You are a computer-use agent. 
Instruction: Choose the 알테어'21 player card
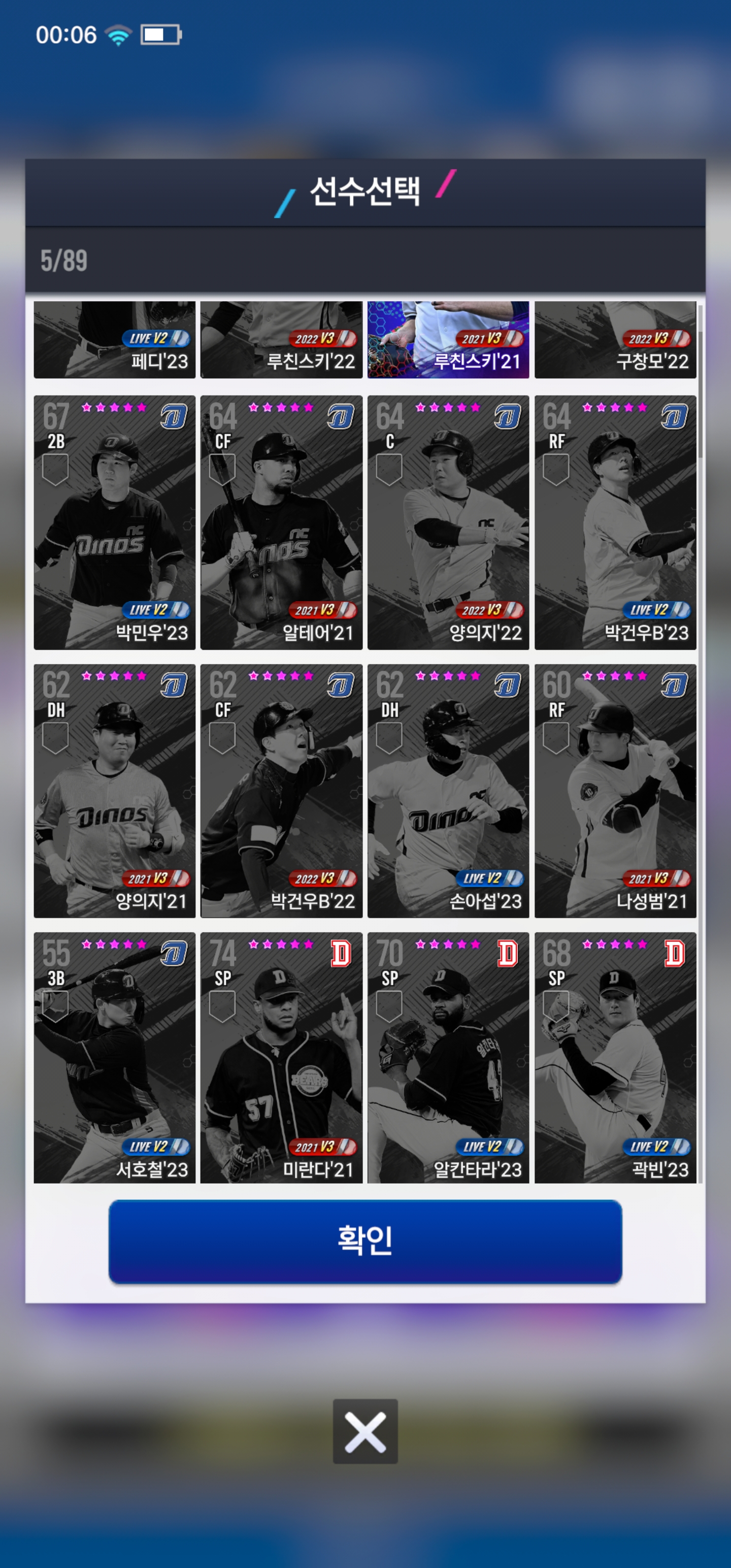pos(281,522)
